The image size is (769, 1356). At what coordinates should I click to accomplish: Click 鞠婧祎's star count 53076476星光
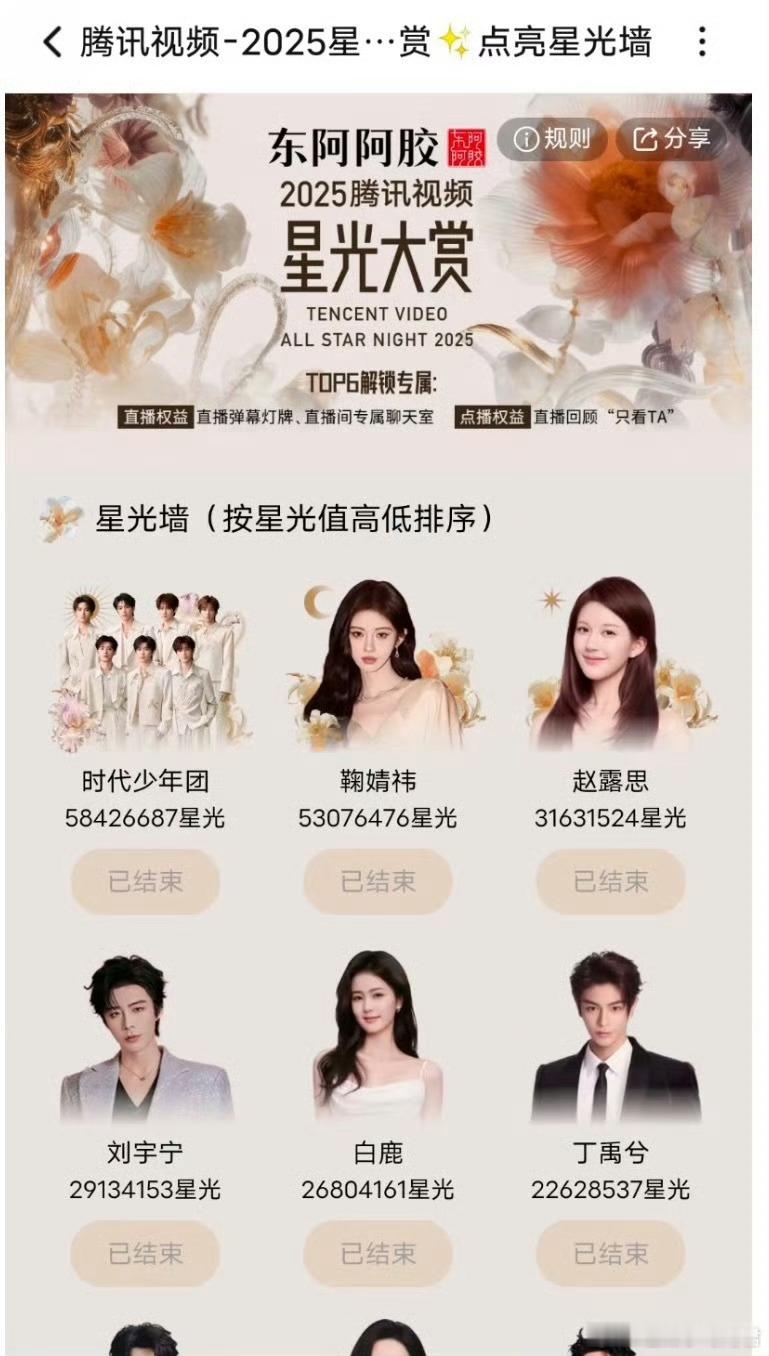(378, 817)
